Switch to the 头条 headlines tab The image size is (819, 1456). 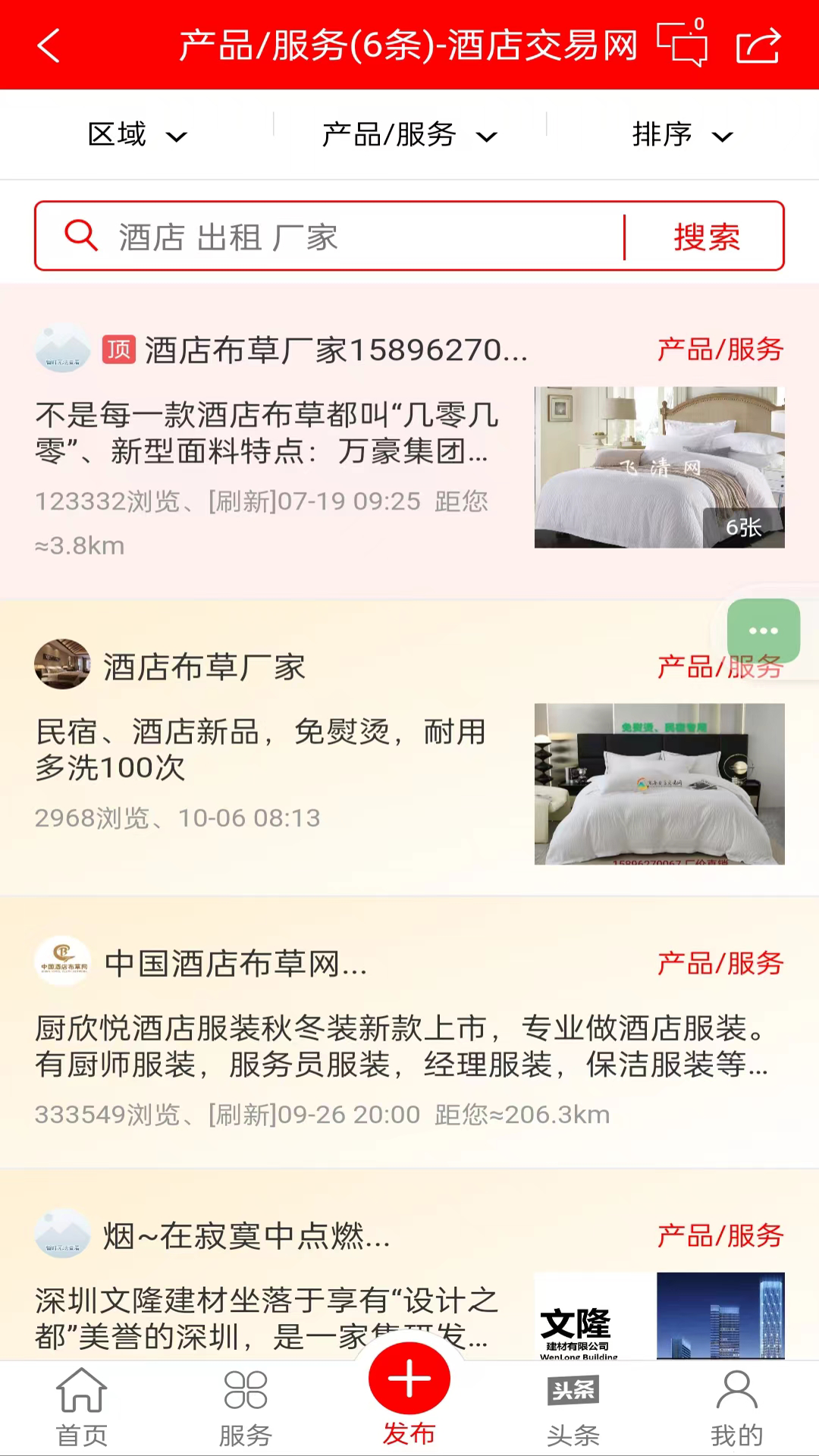tap(573, 1407)
